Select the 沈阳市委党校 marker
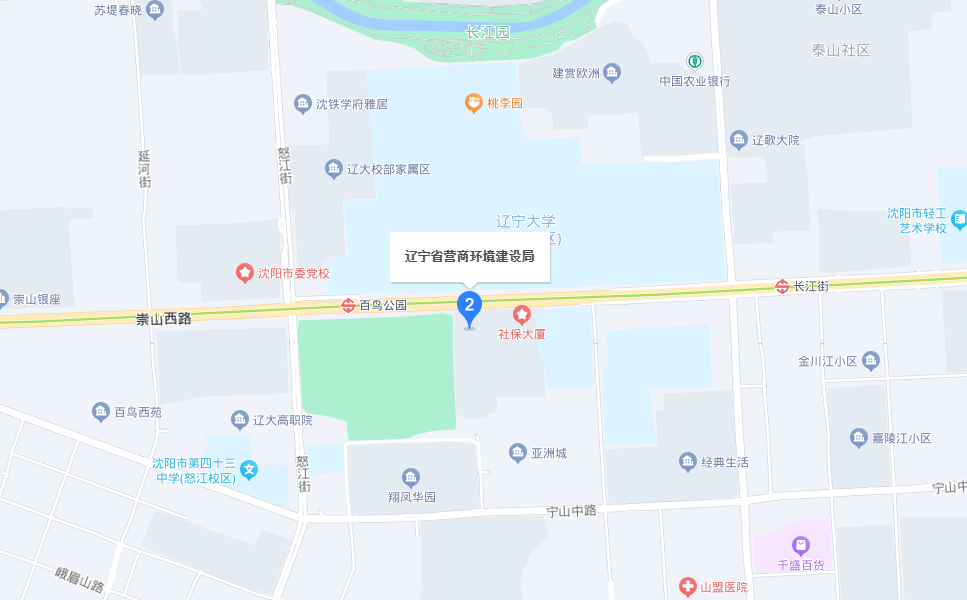Viewport: 967px width, 600px height. [244, 272]
